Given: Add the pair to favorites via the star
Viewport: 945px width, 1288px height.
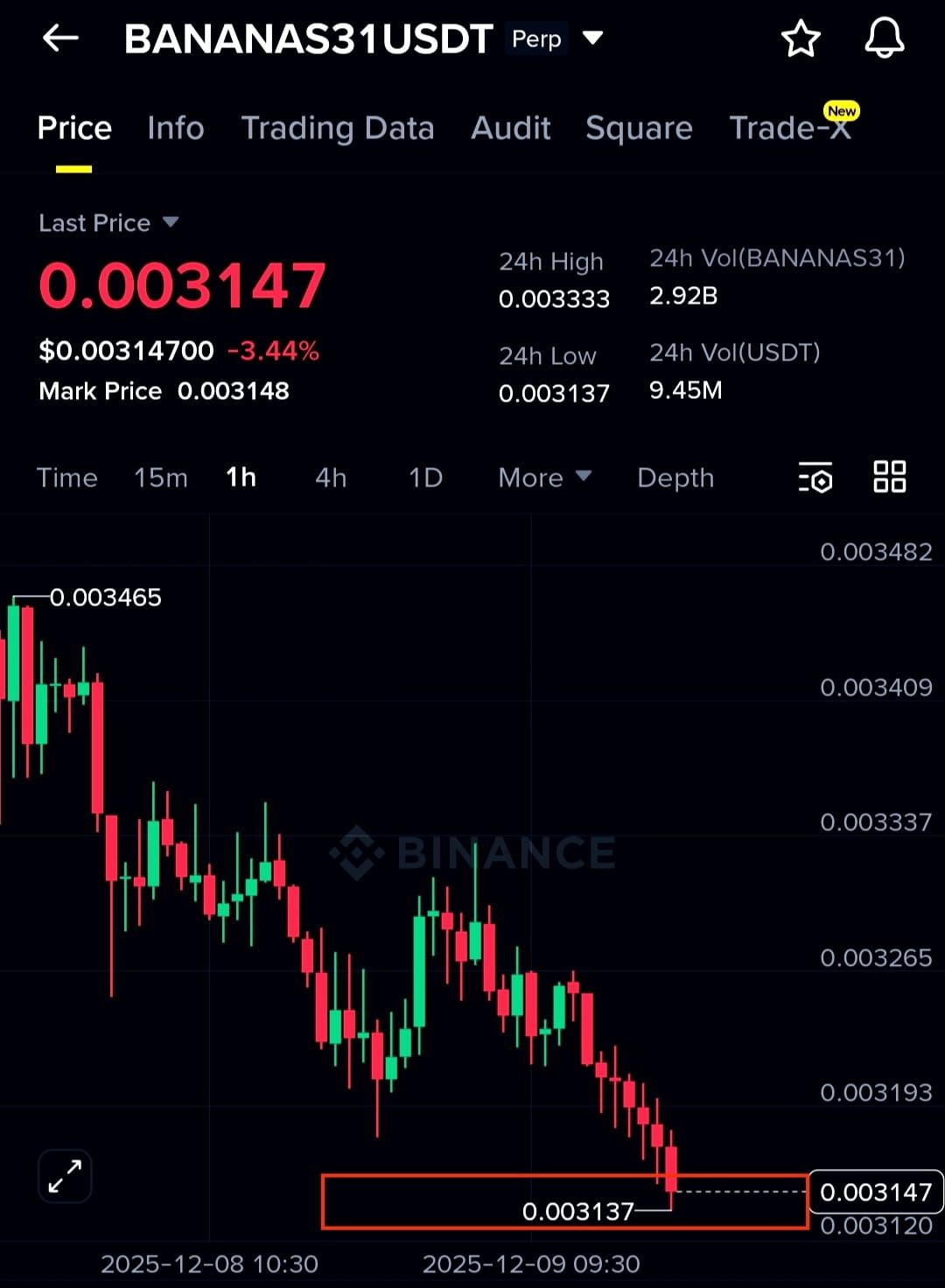Looking at the screenshot, I should pos(800,39).
